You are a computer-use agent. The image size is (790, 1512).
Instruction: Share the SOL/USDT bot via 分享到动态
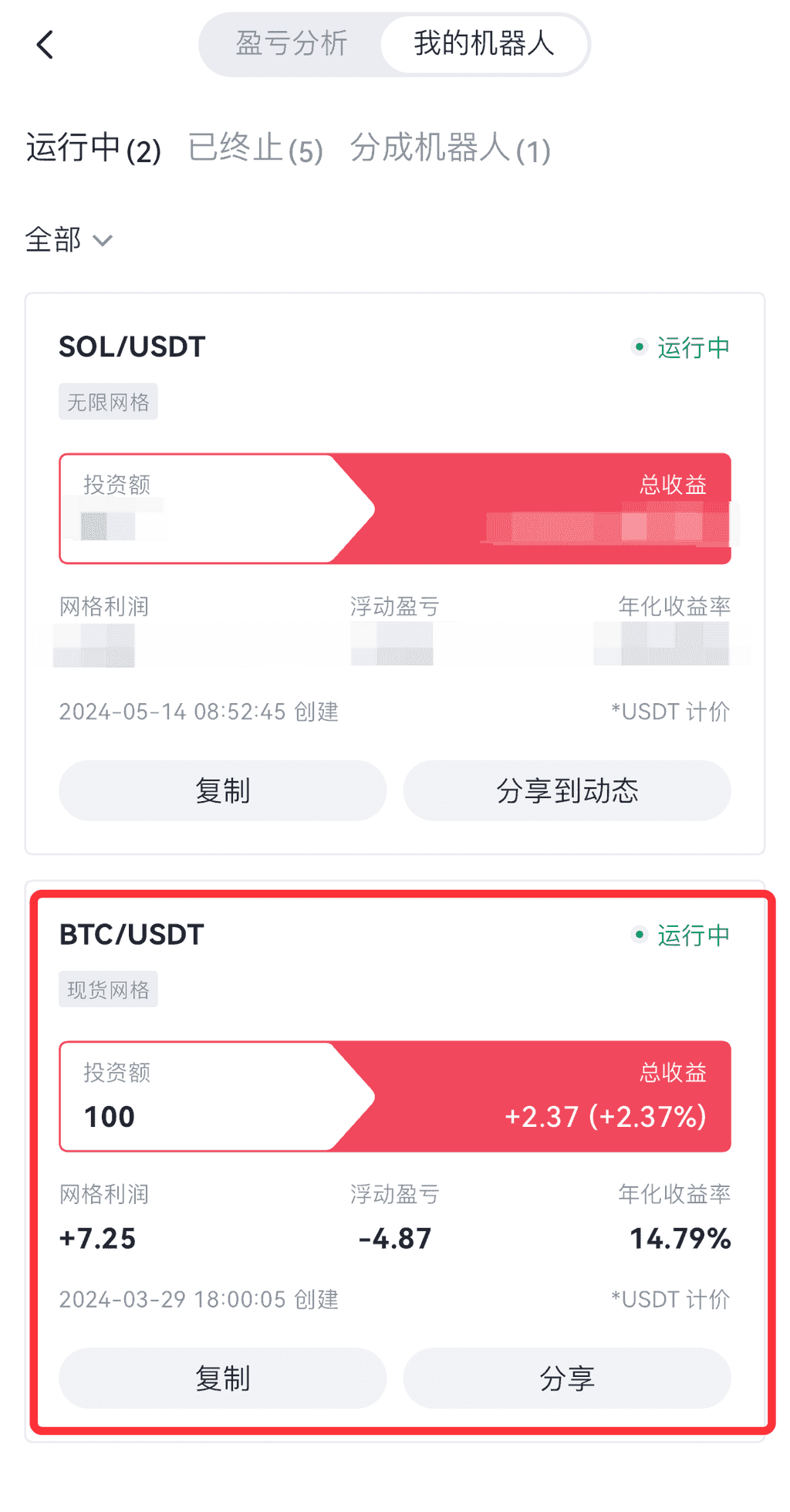tap(567, 790)
